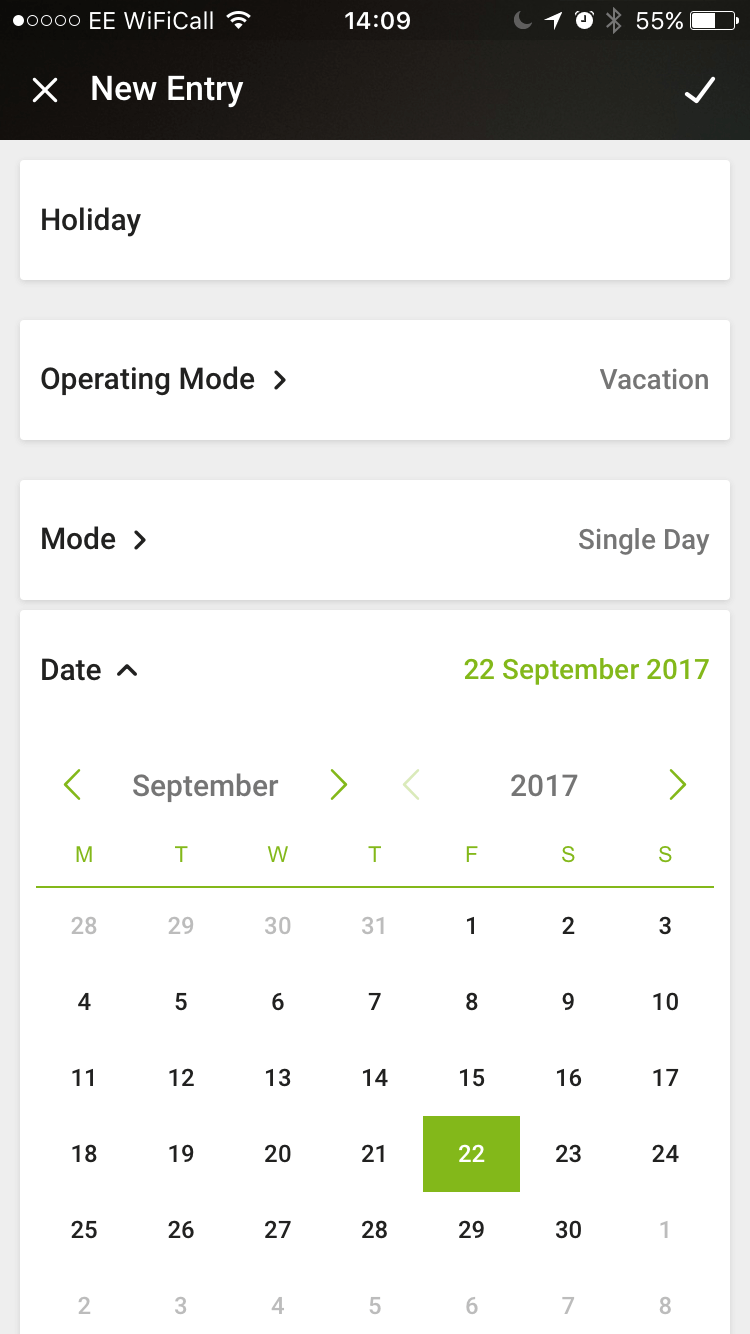
Task: Select 6 September in the calendar
Action: pos(278,1002)
